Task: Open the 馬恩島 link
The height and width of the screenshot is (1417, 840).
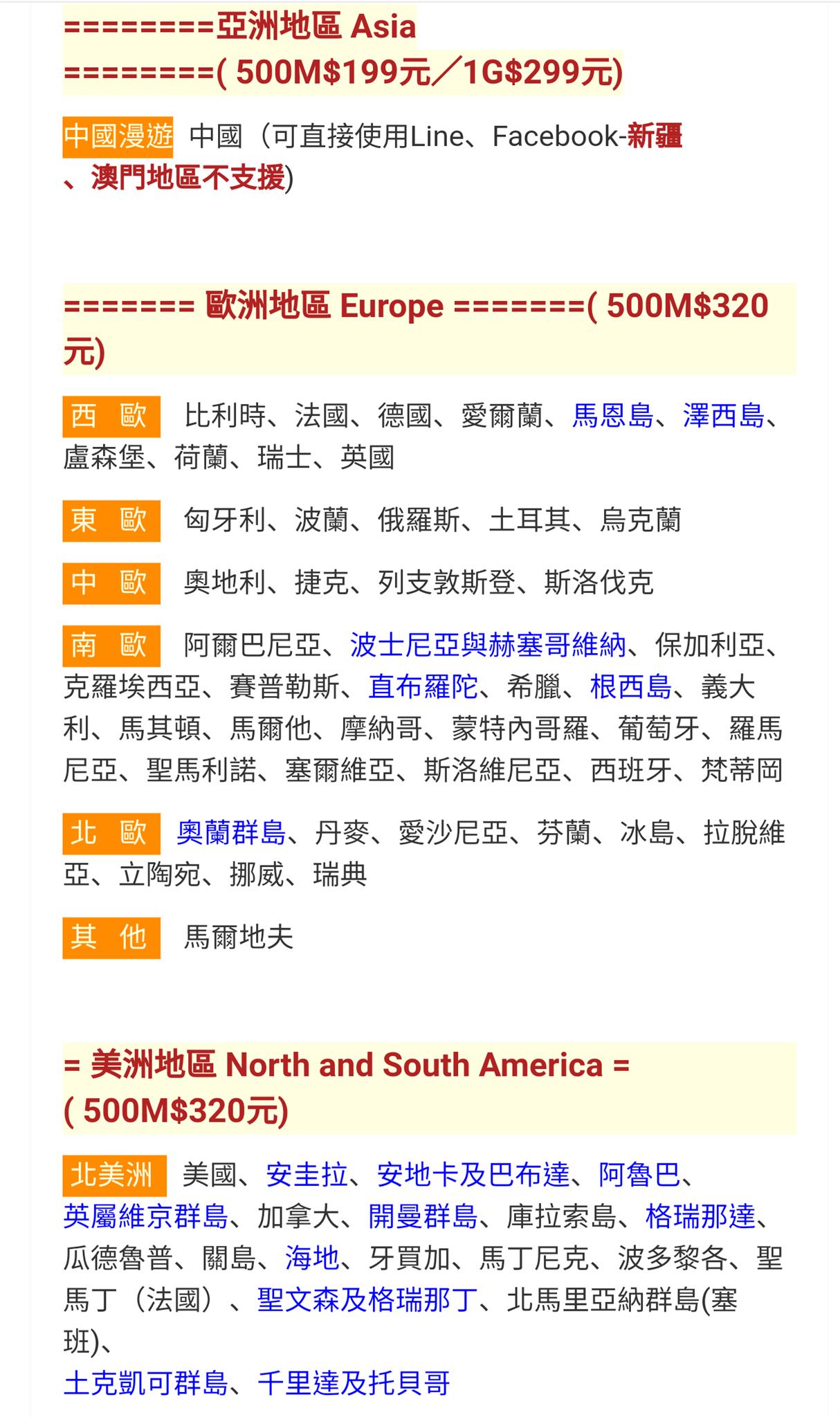Action: tap(613, 417)
